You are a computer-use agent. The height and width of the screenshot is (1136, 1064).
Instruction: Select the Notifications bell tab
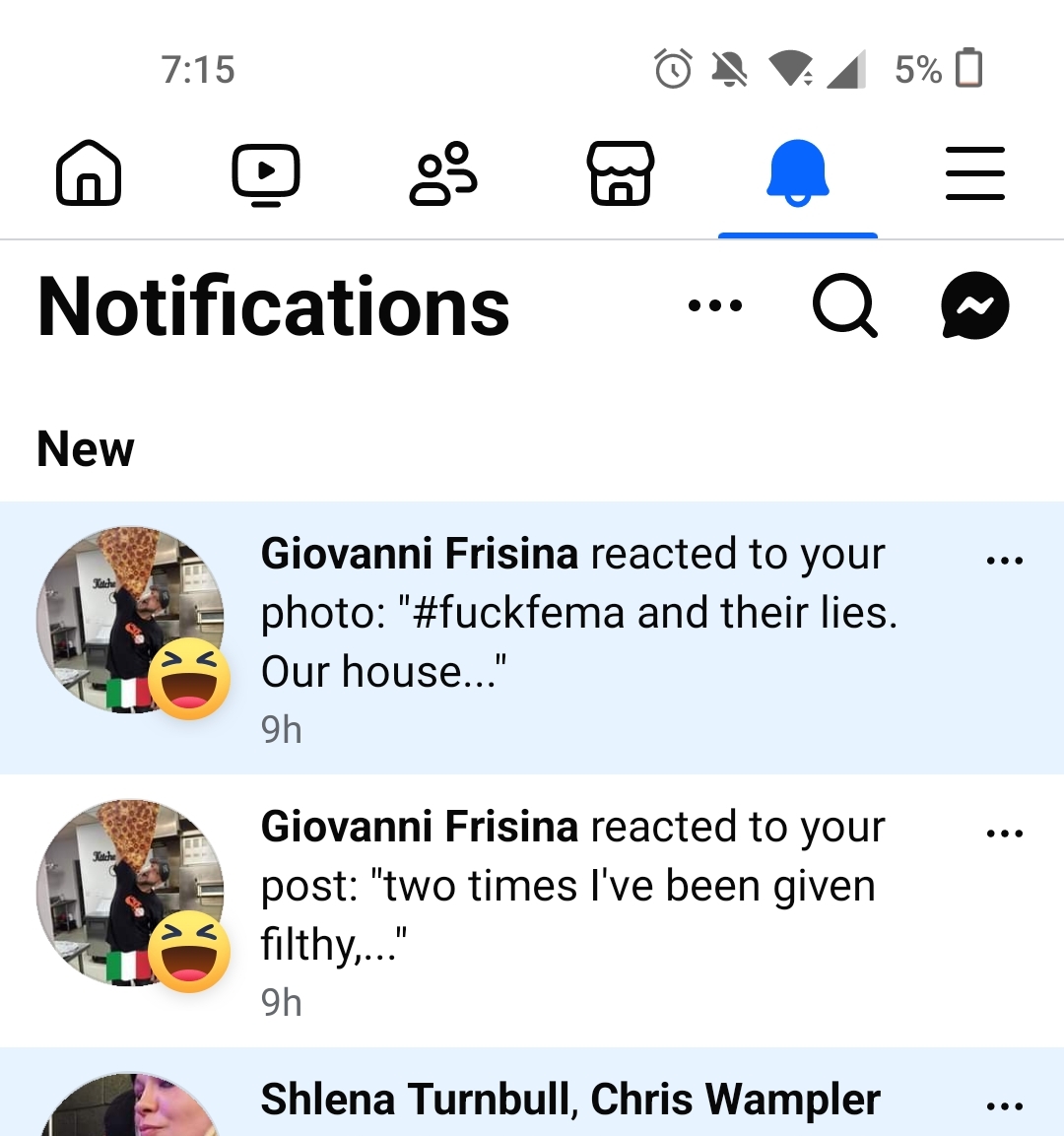click(798, 173)
